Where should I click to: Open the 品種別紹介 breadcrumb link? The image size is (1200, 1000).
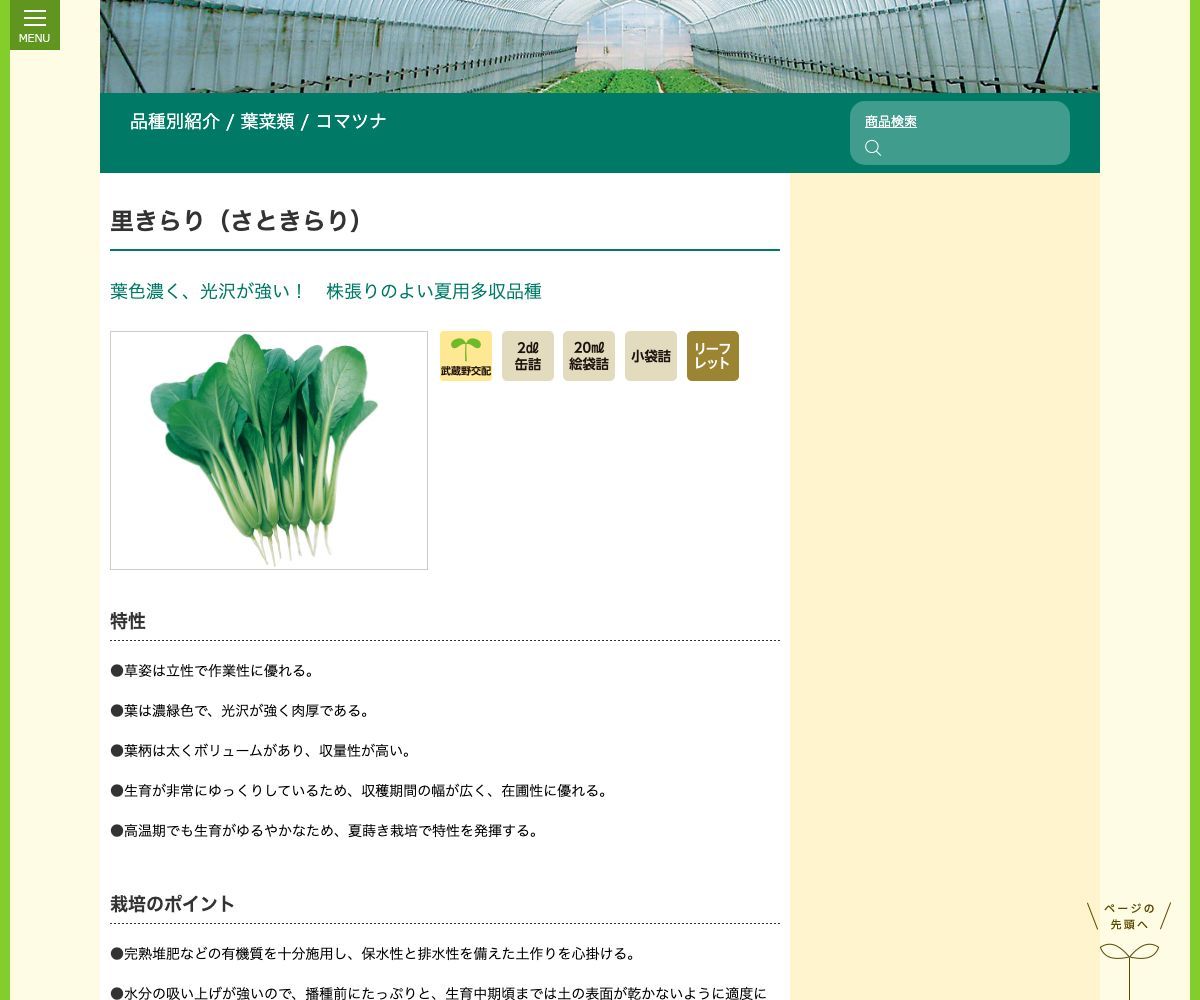pos(175,121)
